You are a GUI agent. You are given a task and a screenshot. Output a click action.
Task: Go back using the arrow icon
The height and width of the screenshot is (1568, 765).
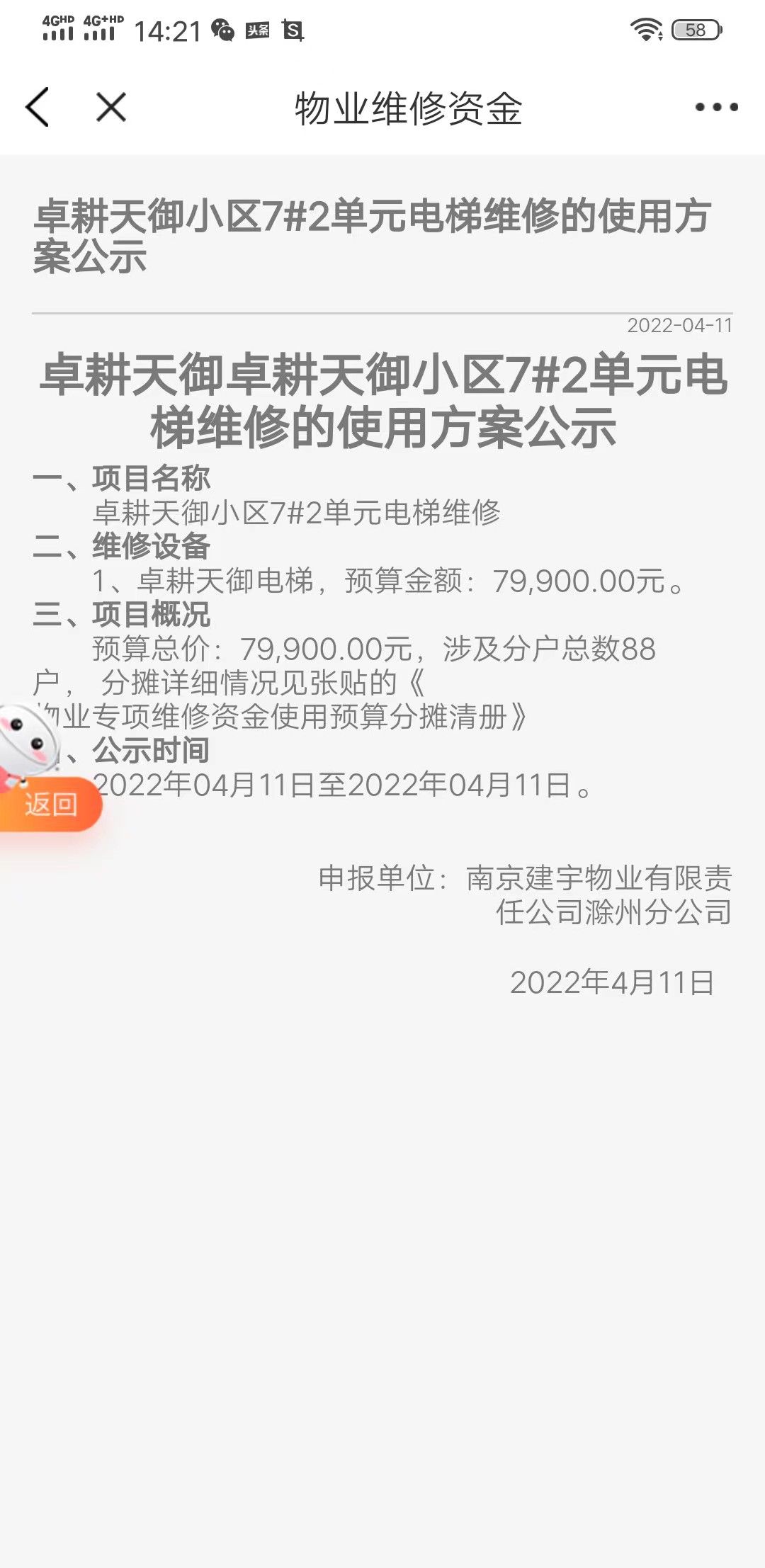38,108
